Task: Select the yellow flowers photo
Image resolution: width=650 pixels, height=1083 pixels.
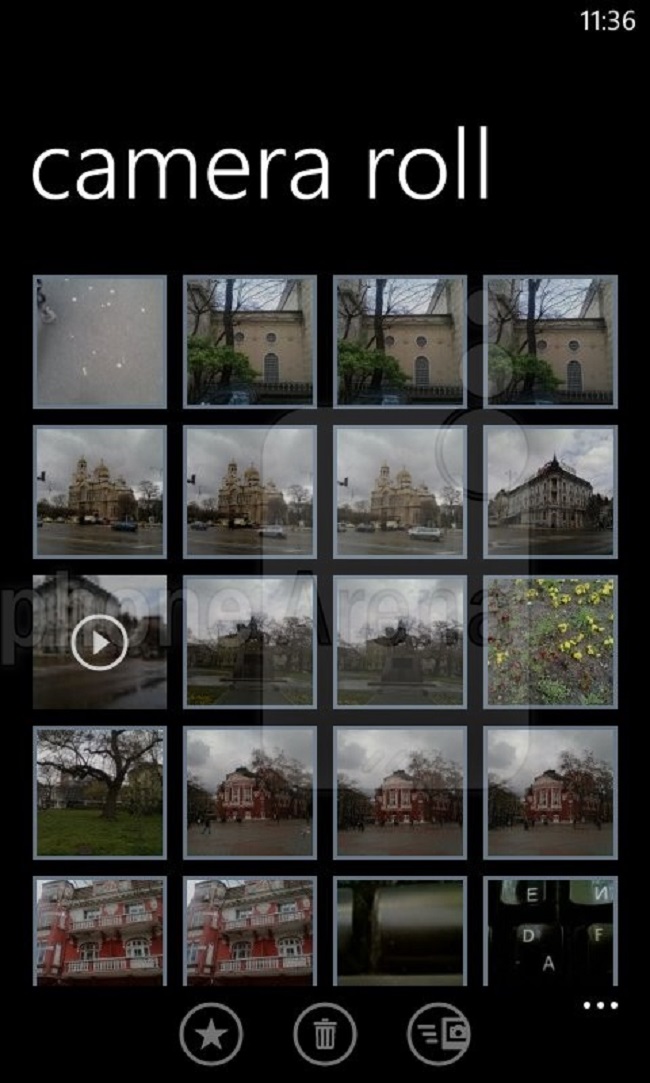Action: pyautogui.click(x=551, y=642)
